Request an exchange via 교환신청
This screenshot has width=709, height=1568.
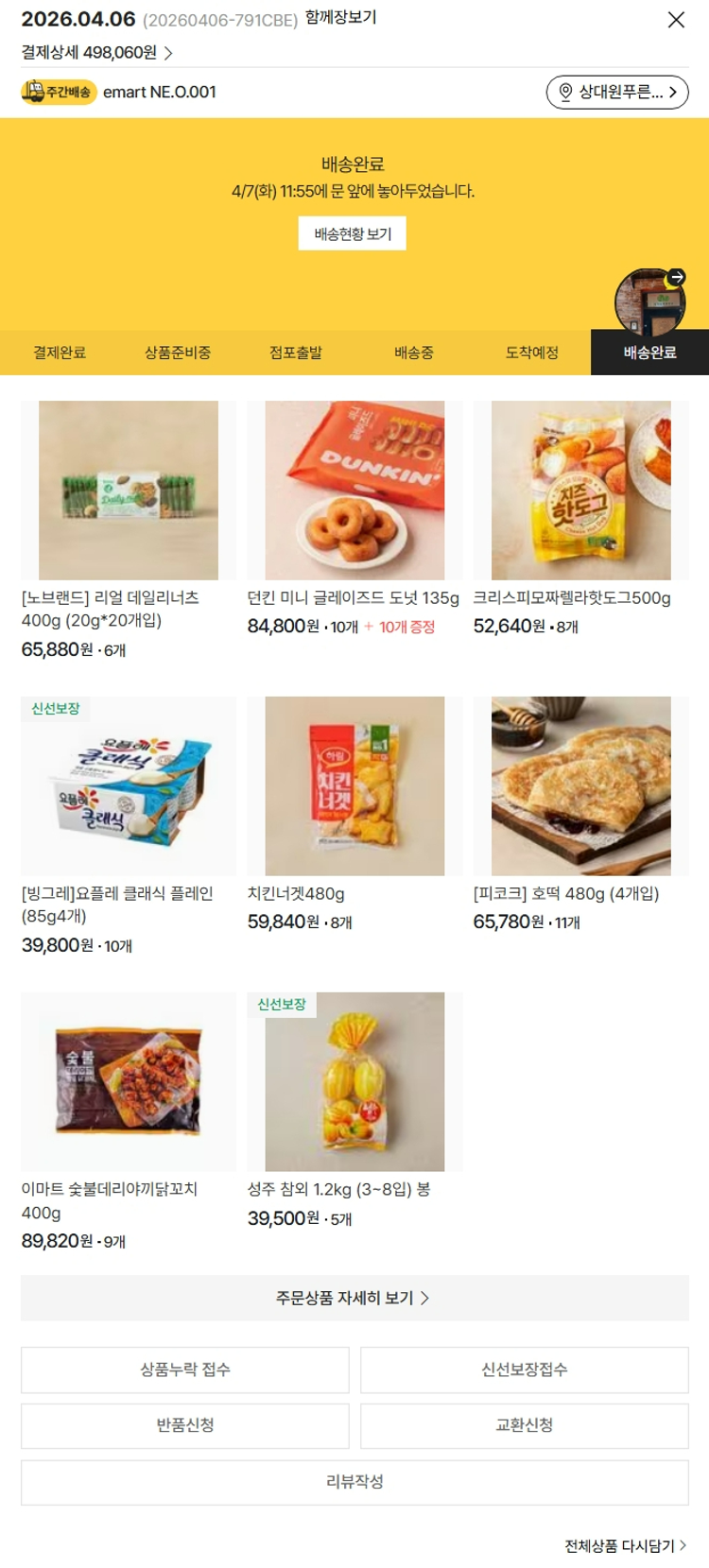[x=524, y=1425]
